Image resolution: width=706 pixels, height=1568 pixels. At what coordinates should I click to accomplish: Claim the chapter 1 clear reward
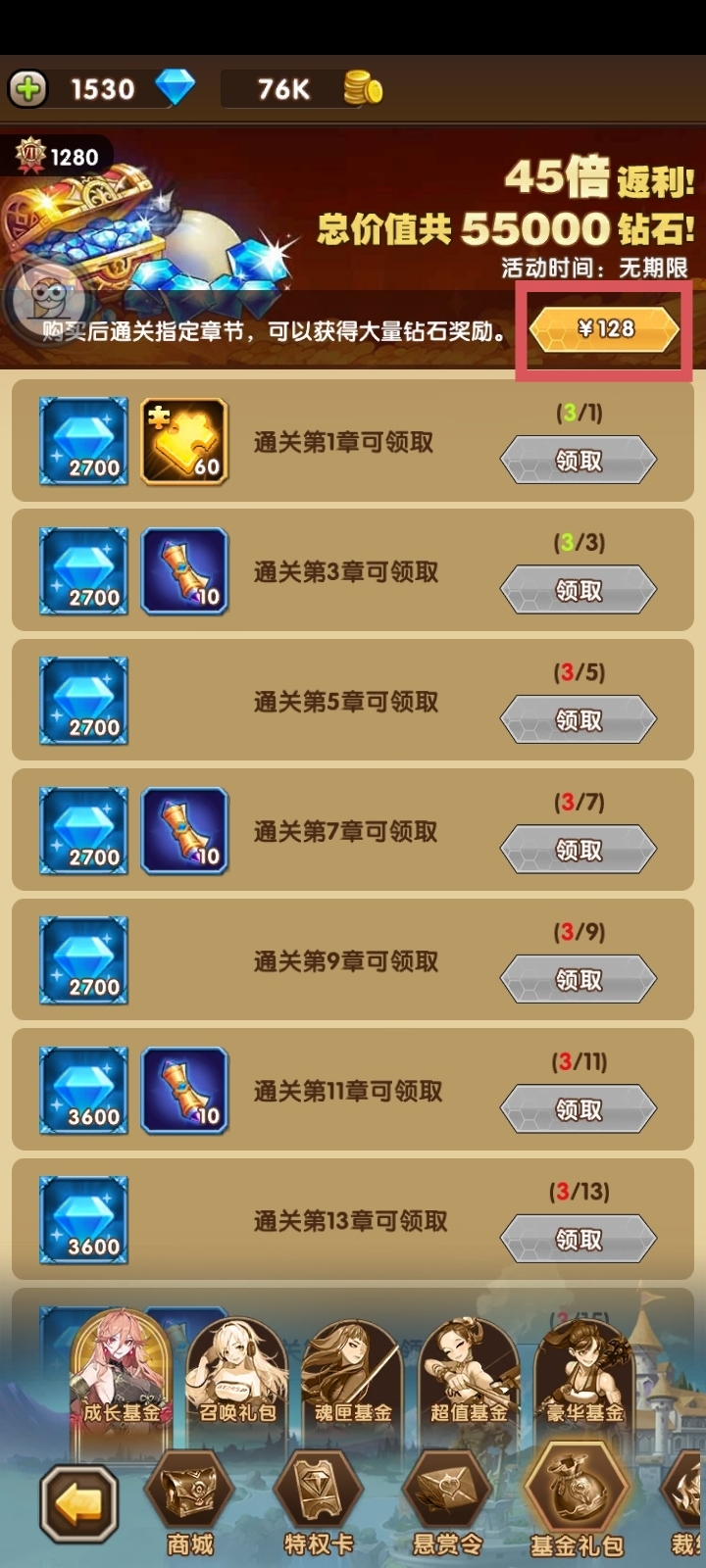579,460
